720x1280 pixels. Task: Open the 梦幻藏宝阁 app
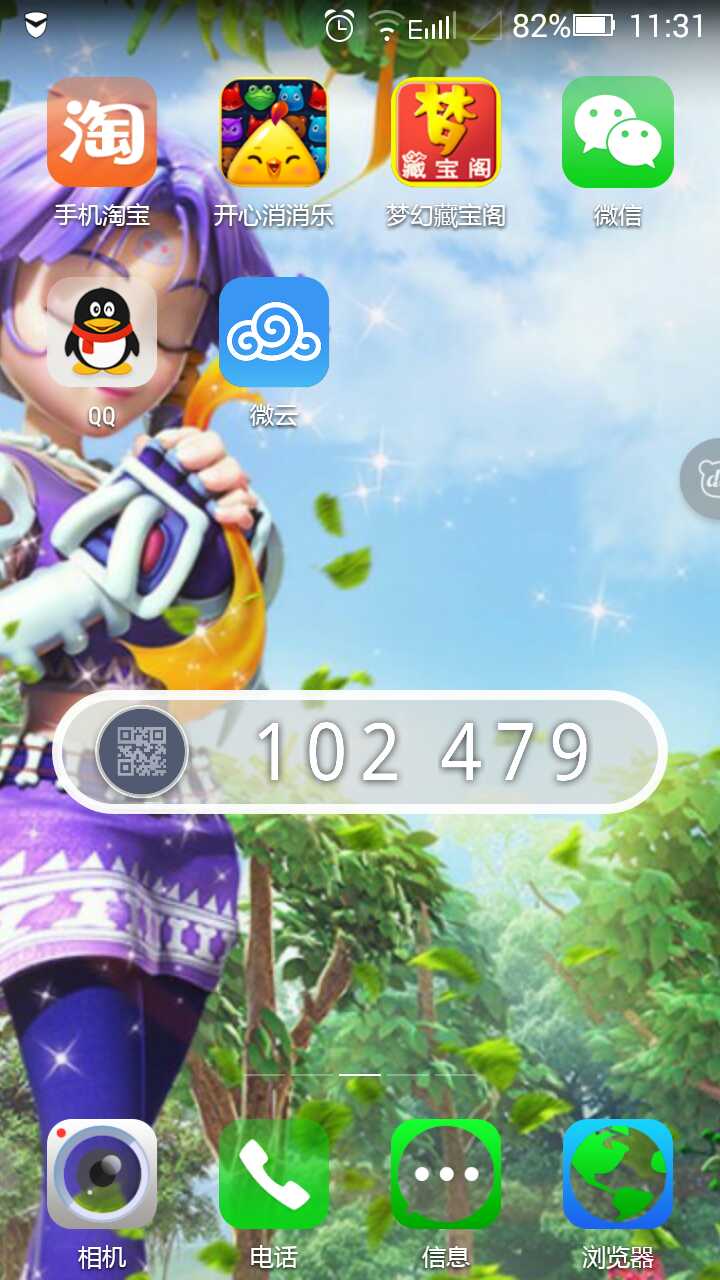(446, 133)
